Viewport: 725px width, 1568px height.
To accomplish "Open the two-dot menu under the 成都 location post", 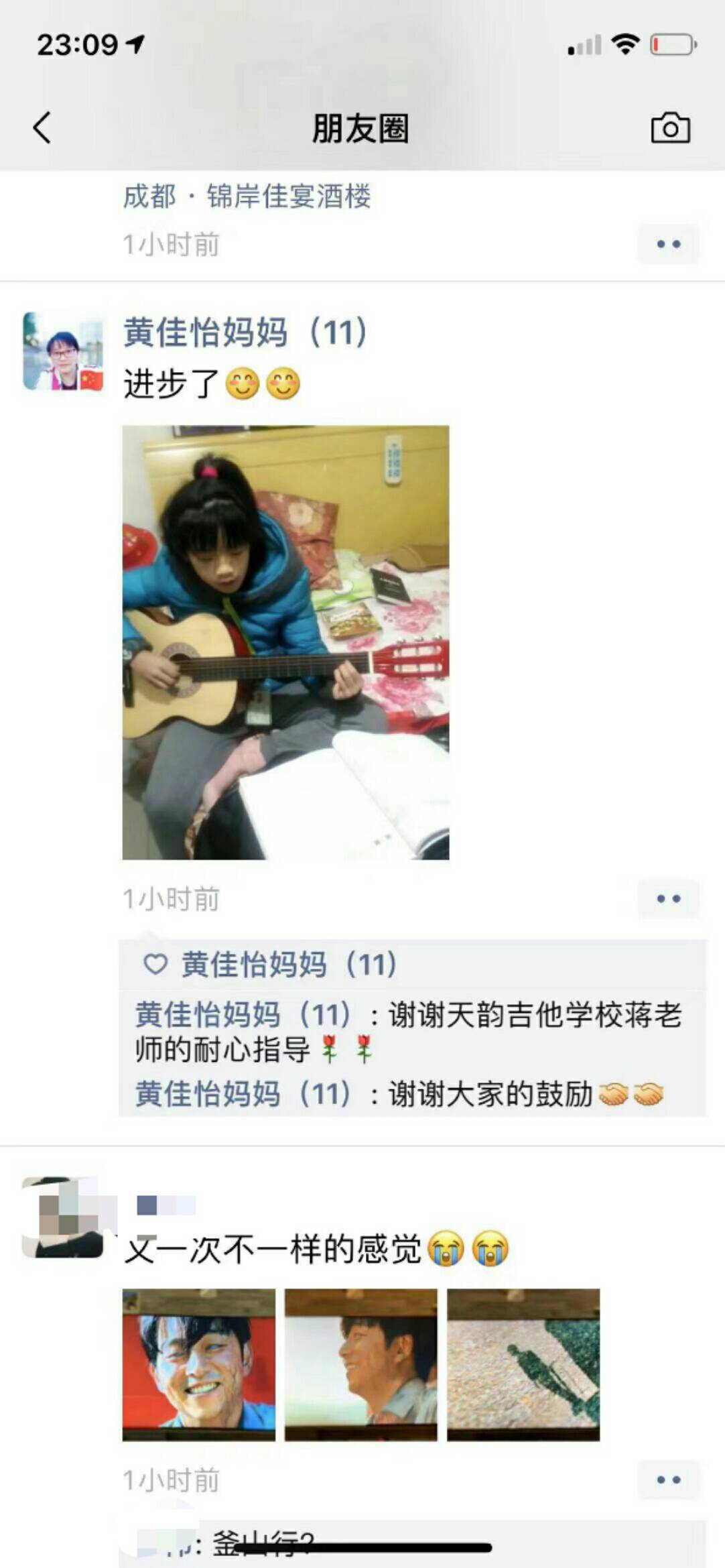I will coord(668,244).
